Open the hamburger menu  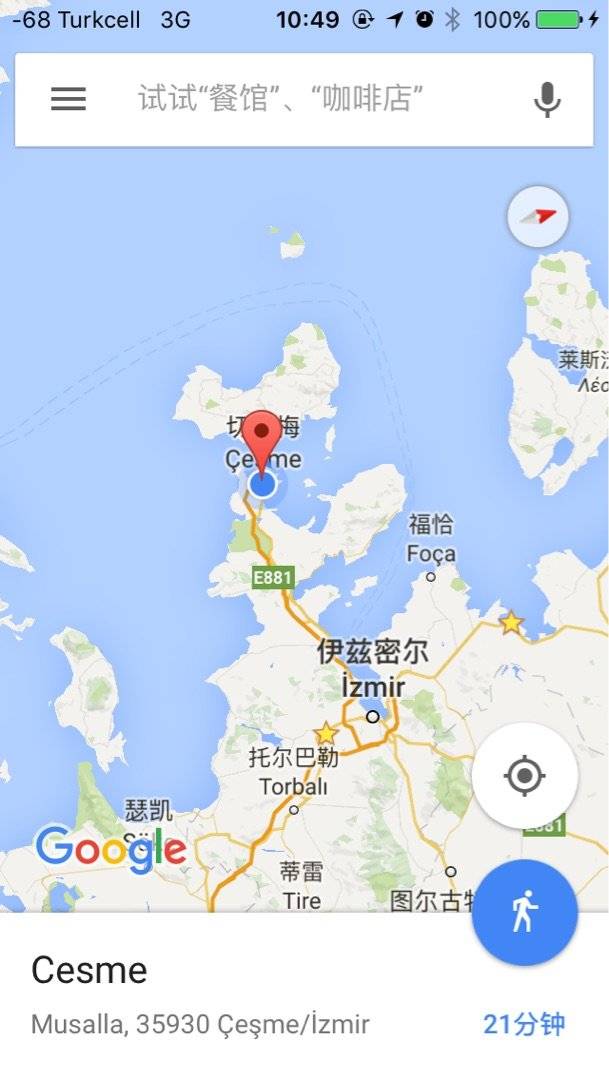pyautogui.click(x=68, y=98)
